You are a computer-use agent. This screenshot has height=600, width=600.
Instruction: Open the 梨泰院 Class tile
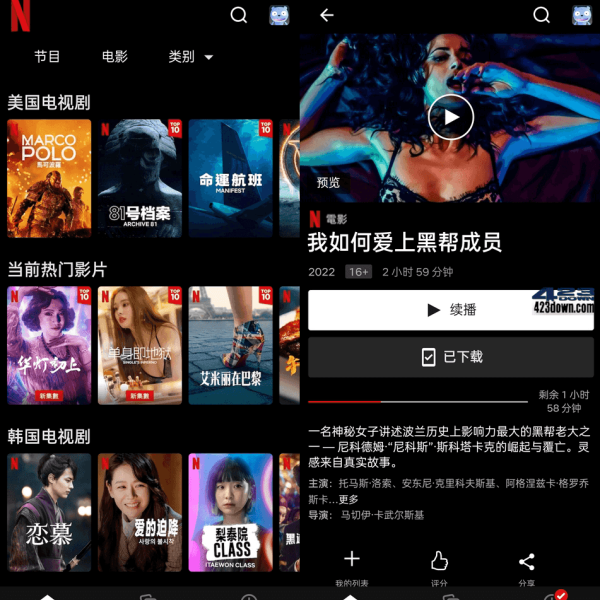[230, 512]
